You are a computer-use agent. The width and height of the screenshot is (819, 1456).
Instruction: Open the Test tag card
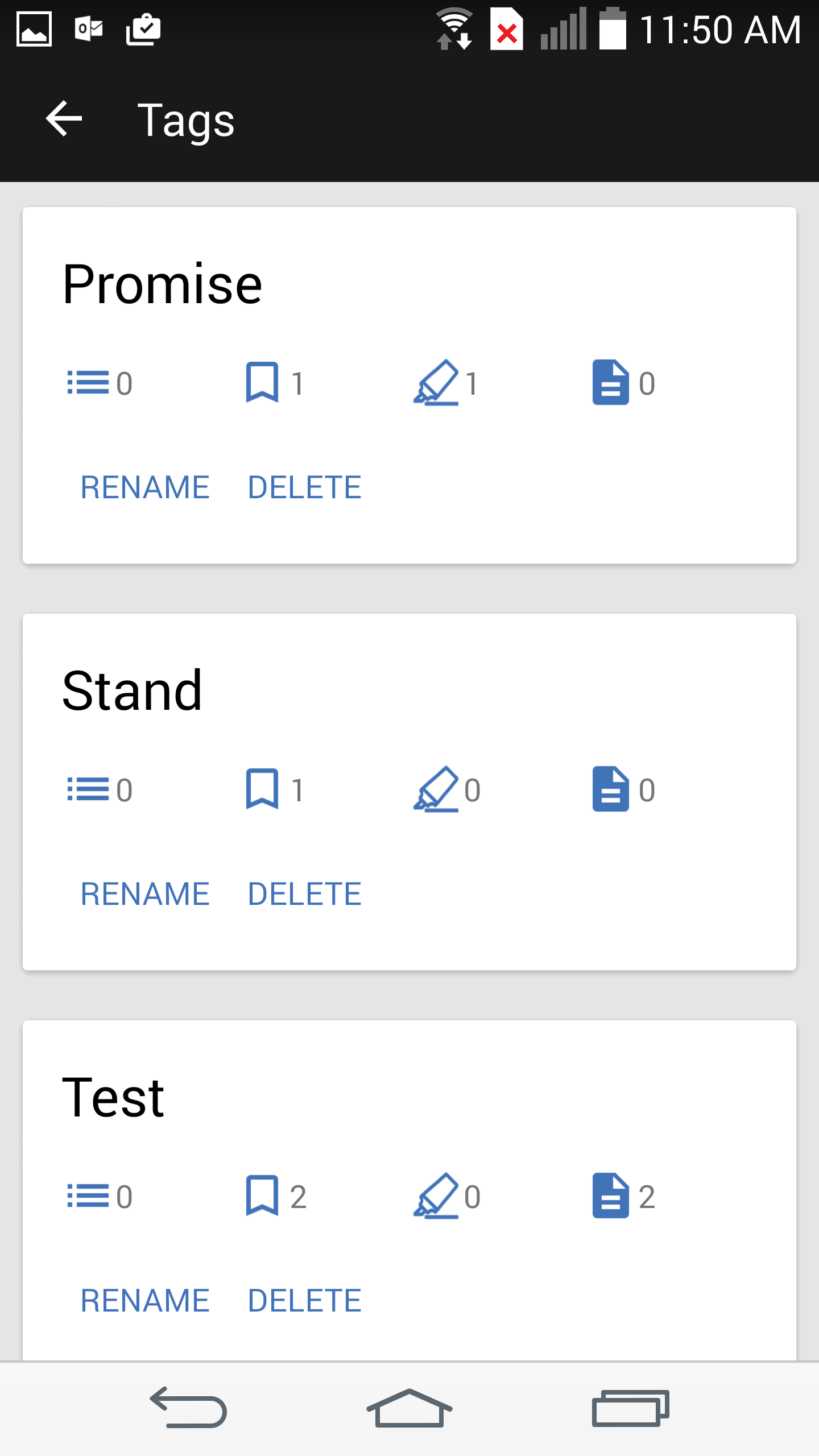click(409, 1190)
